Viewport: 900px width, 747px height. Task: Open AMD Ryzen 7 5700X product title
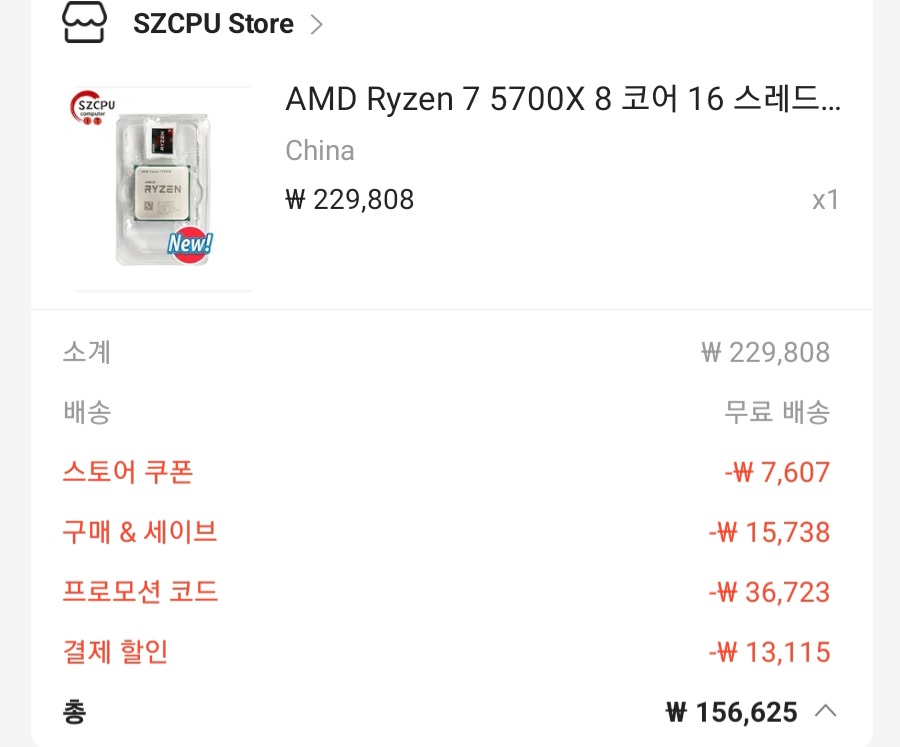pyautogui.click(x=562, y=100)
